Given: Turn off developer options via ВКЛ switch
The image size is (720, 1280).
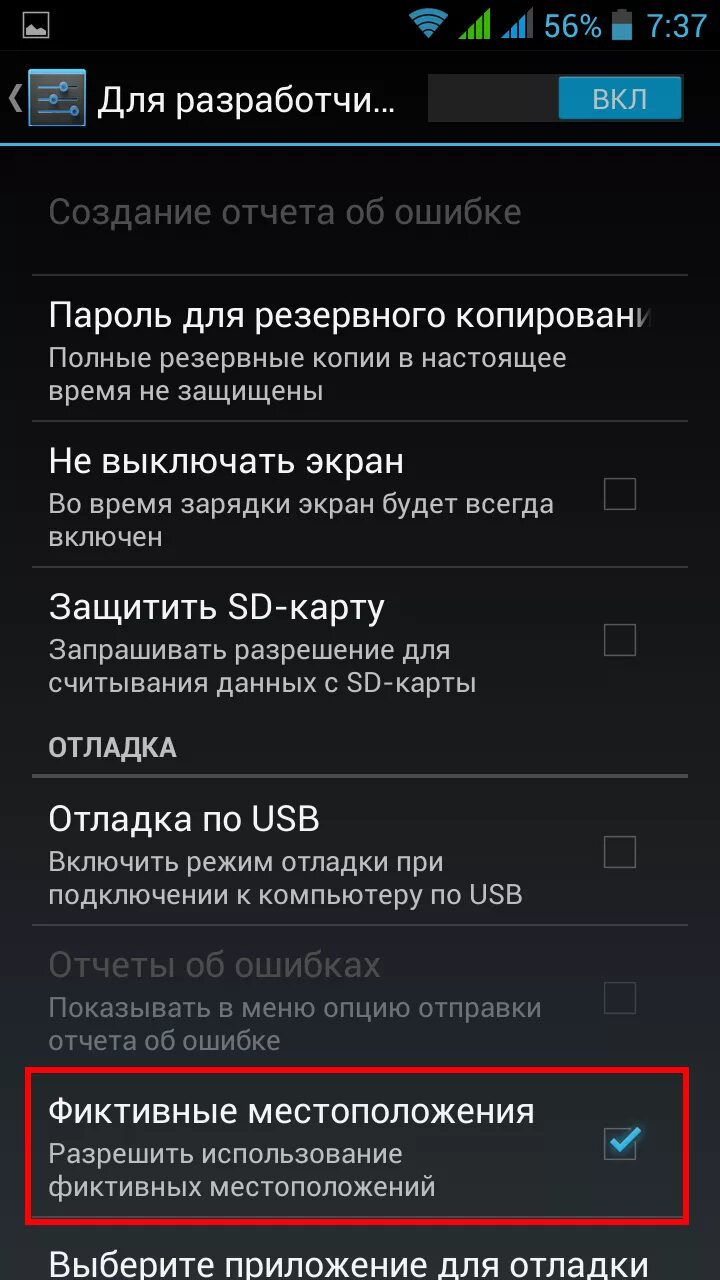Looking at the screenshot, I should click(x=619, y=97).
